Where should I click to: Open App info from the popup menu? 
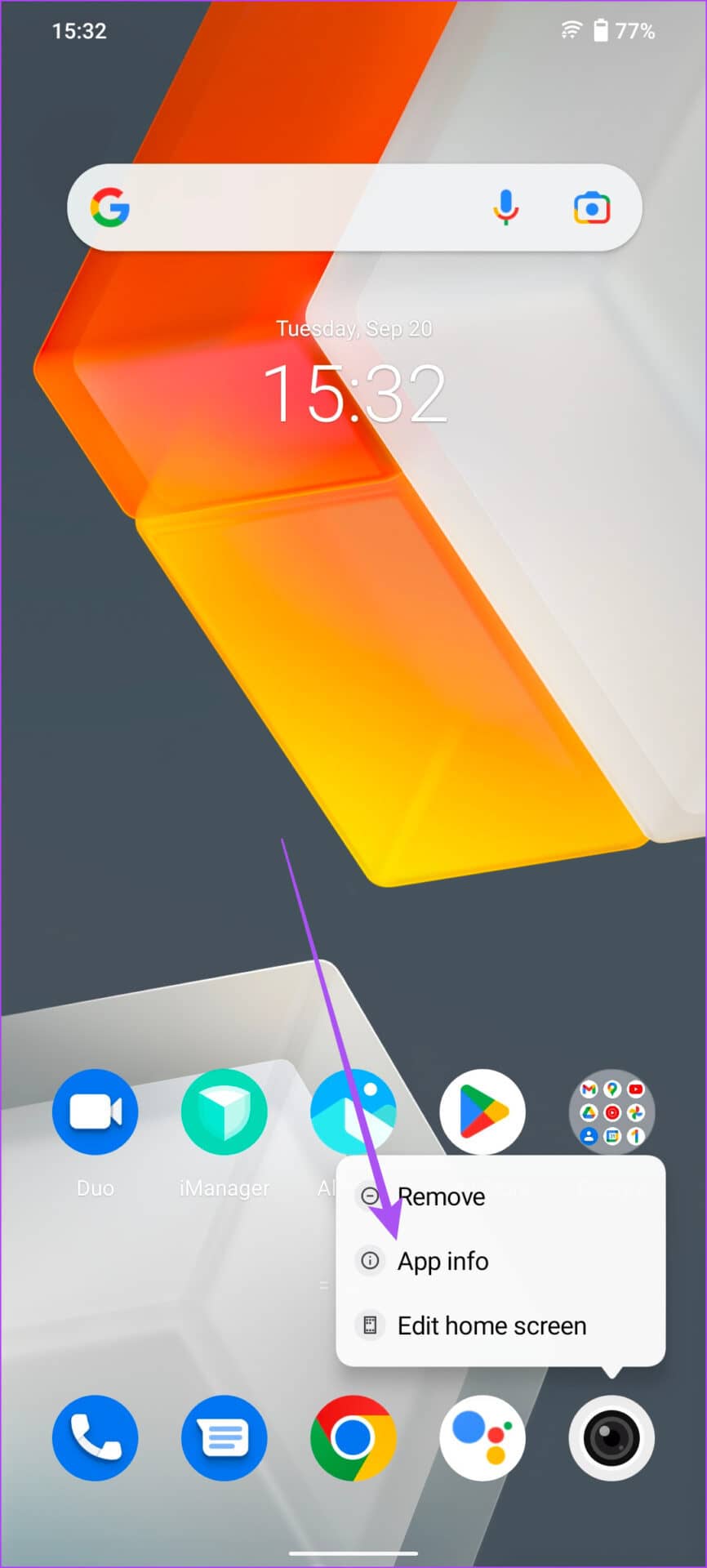coord(442,1261)
